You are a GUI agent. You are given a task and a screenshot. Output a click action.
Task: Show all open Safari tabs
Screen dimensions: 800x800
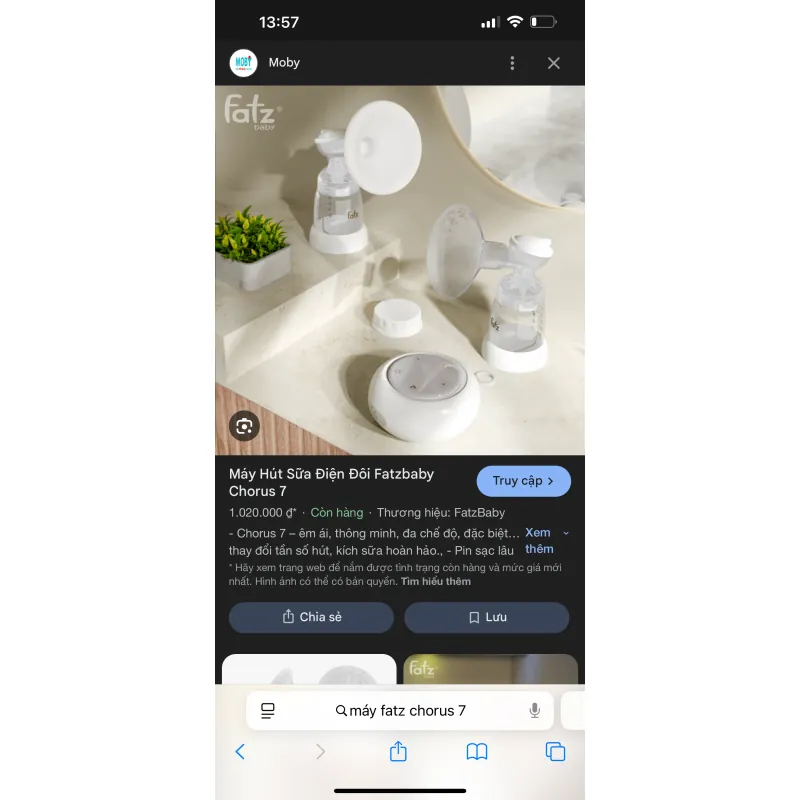click(555, 752)
